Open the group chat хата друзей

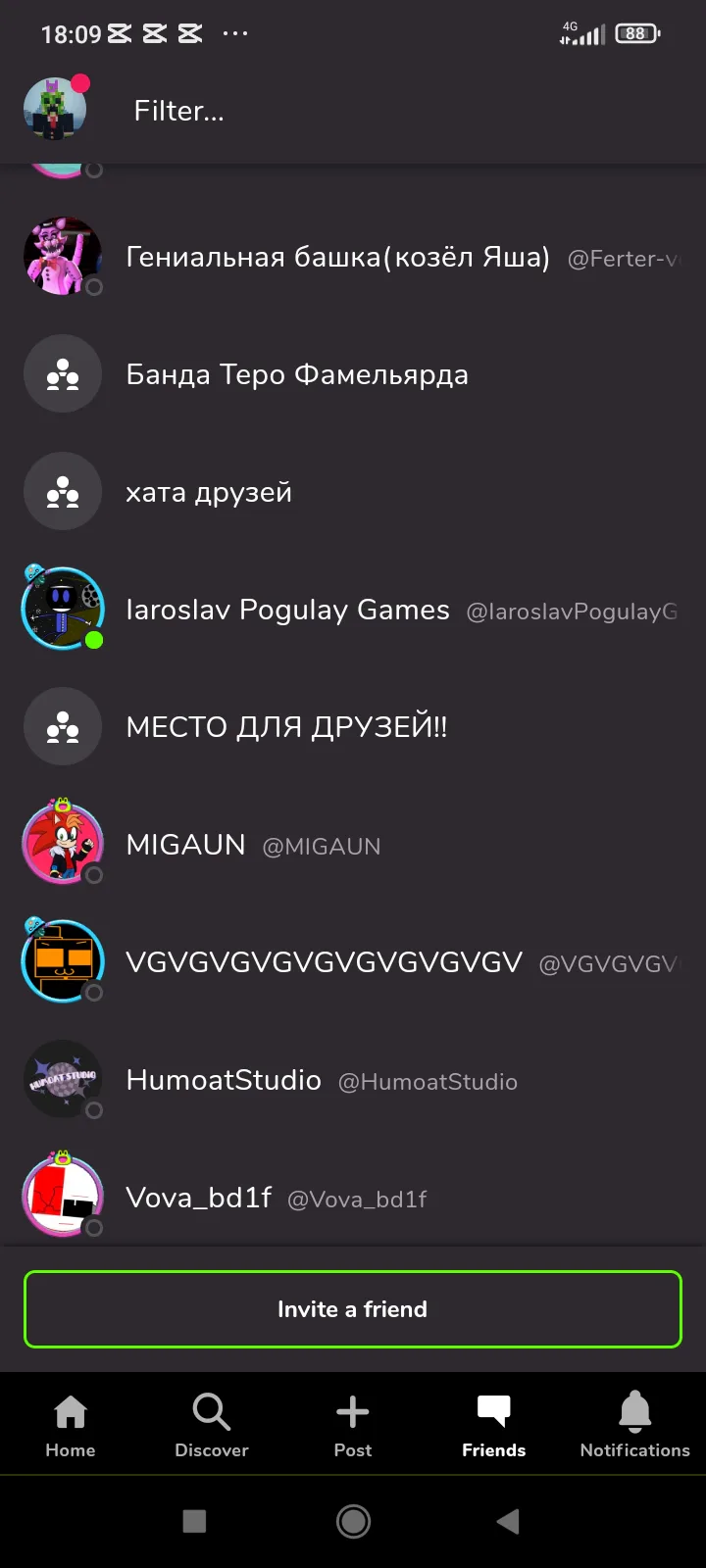coord(353,492)
